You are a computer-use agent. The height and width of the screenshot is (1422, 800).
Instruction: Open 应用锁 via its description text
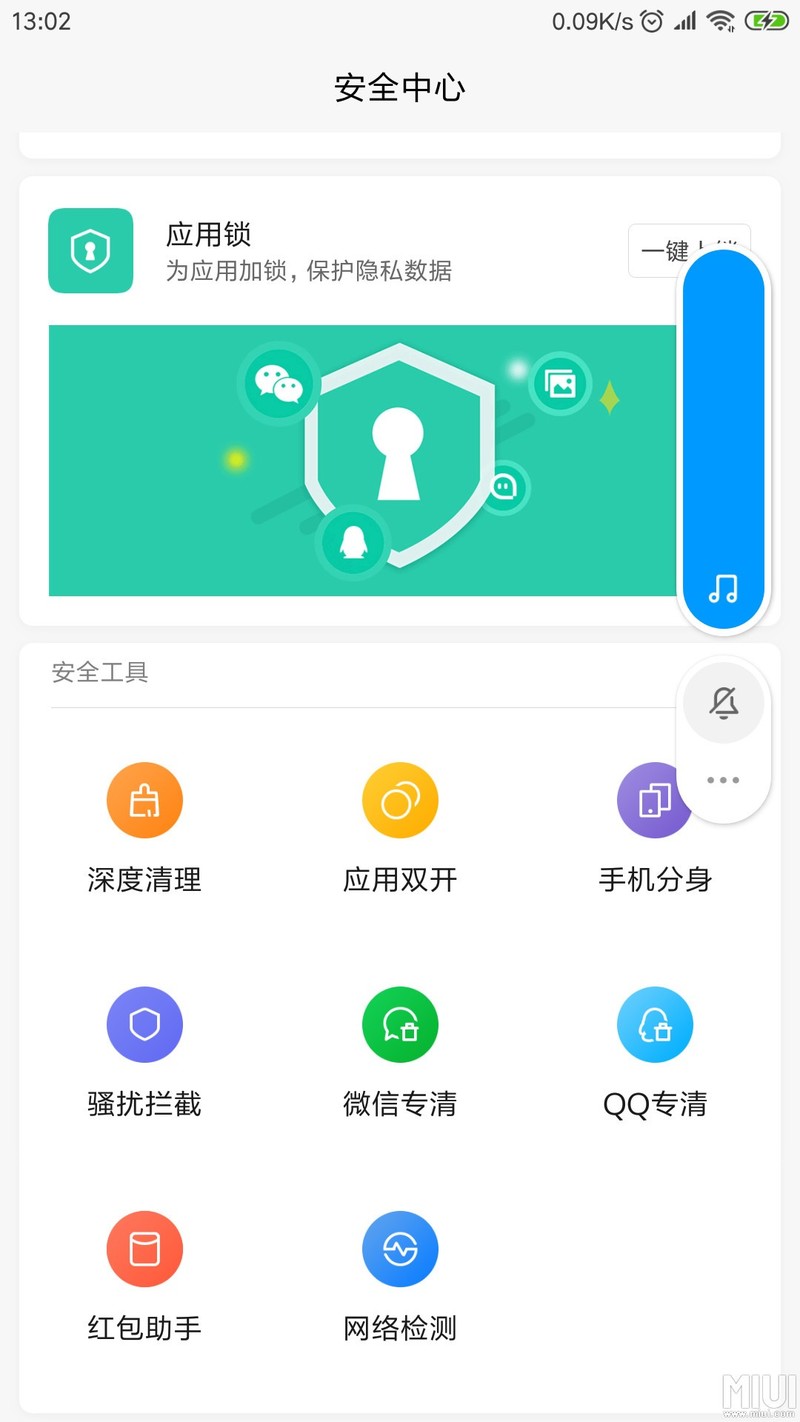coord(310,271)
